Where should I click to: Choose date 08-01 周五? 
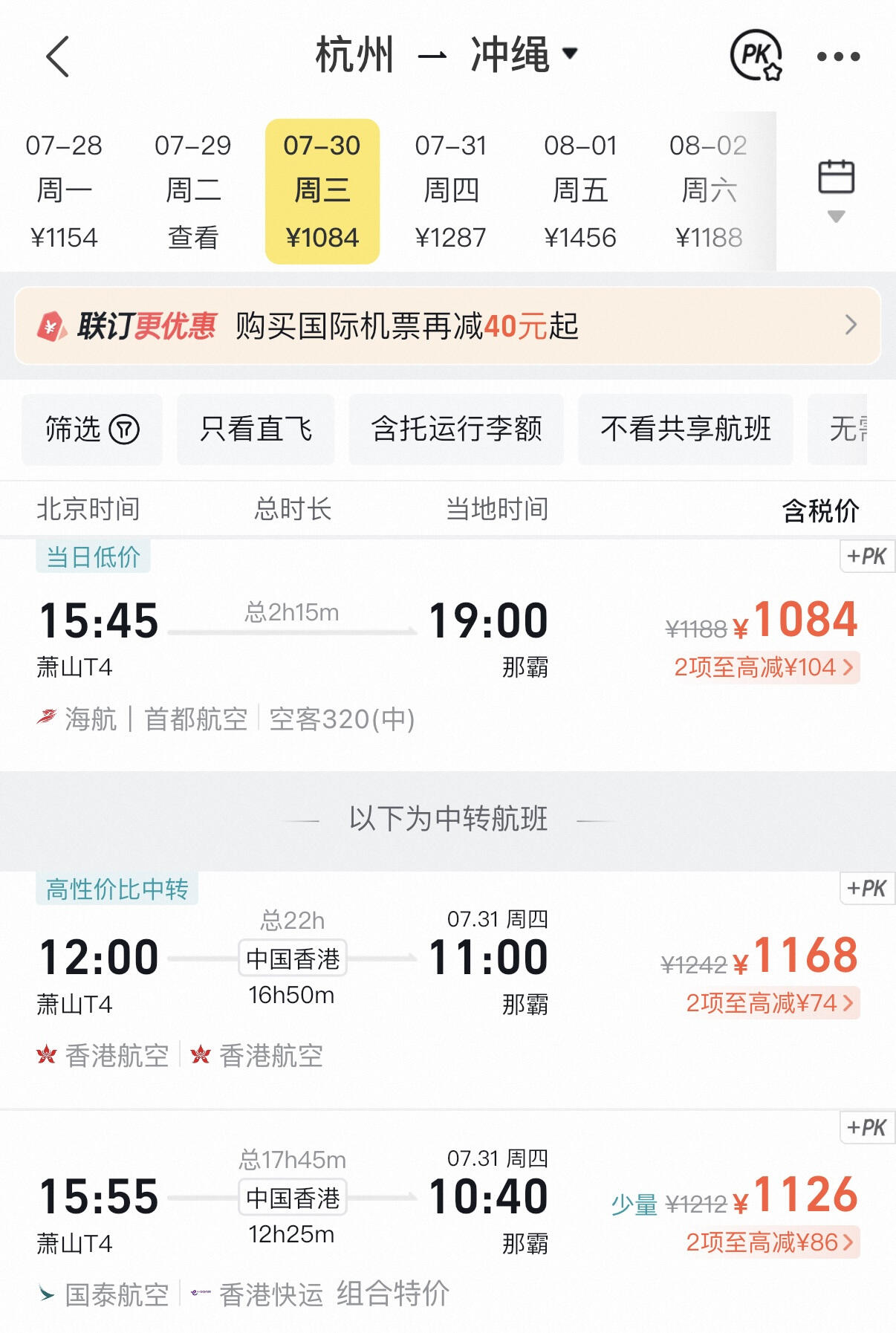[x=580, y=191]
